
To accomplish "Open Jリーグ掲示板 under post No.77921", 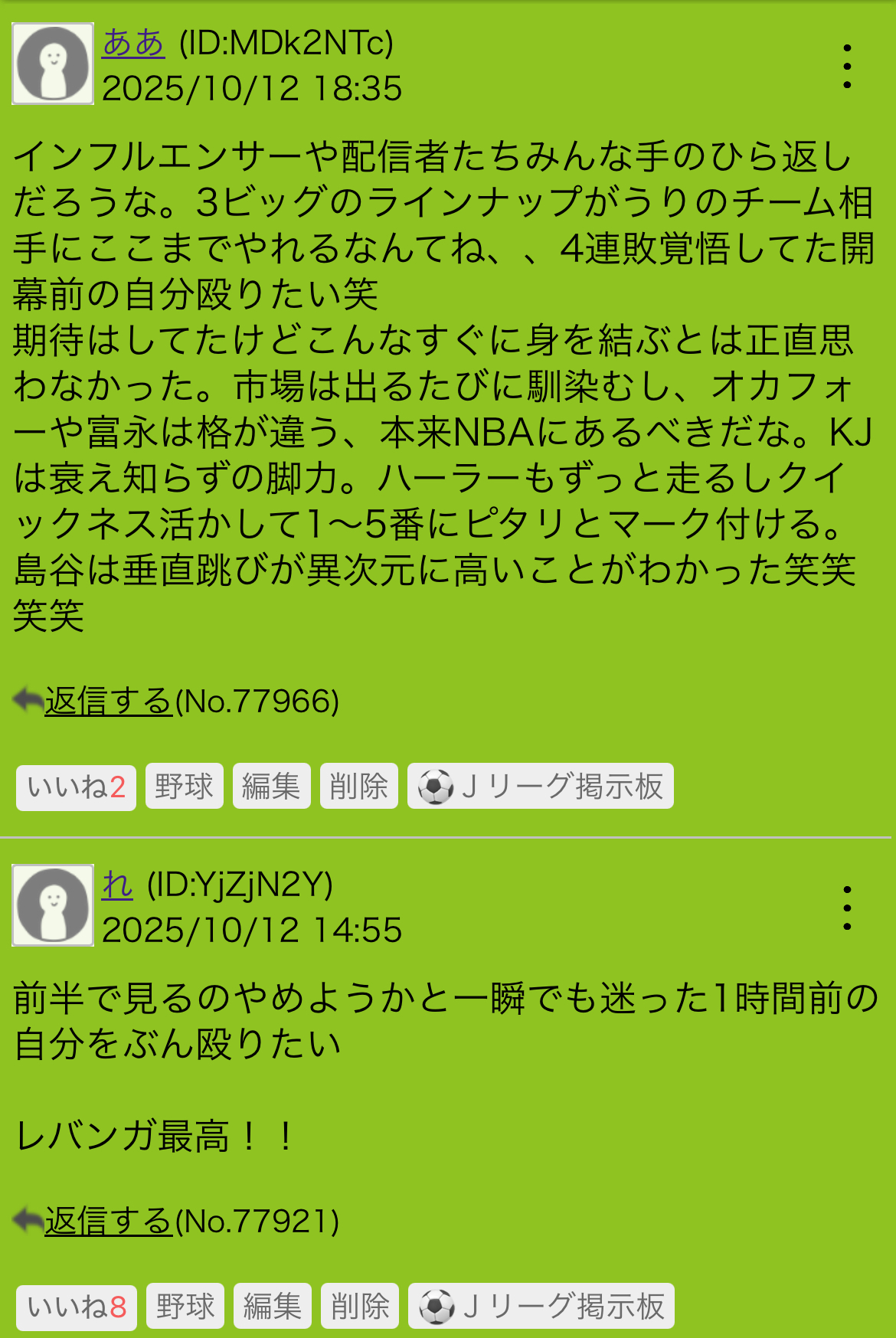I will click(541, 1306).
